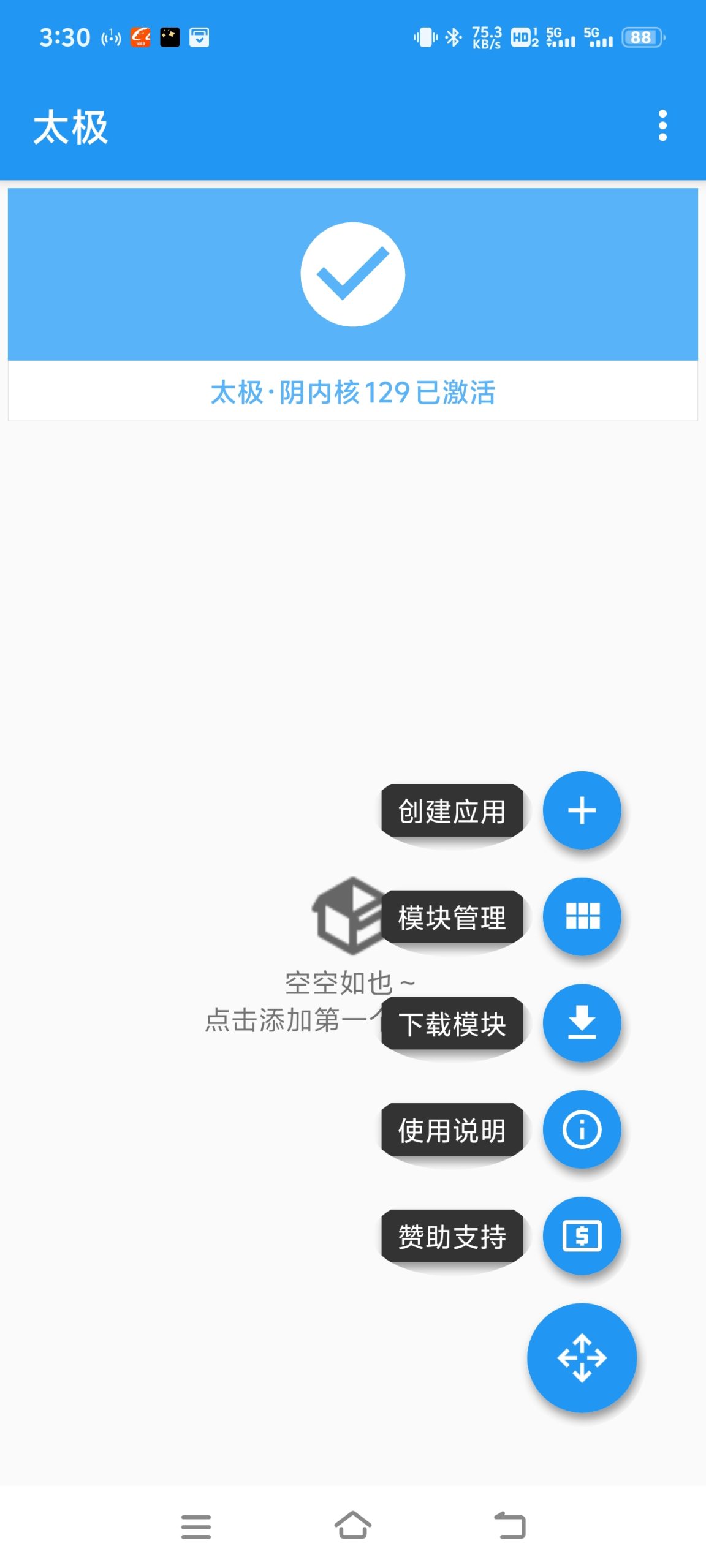Viewport: 706px width, 1568px height.
Task: Tap the 创建应用 plus button
Action: pyautogui.click(x=582, y=810)
